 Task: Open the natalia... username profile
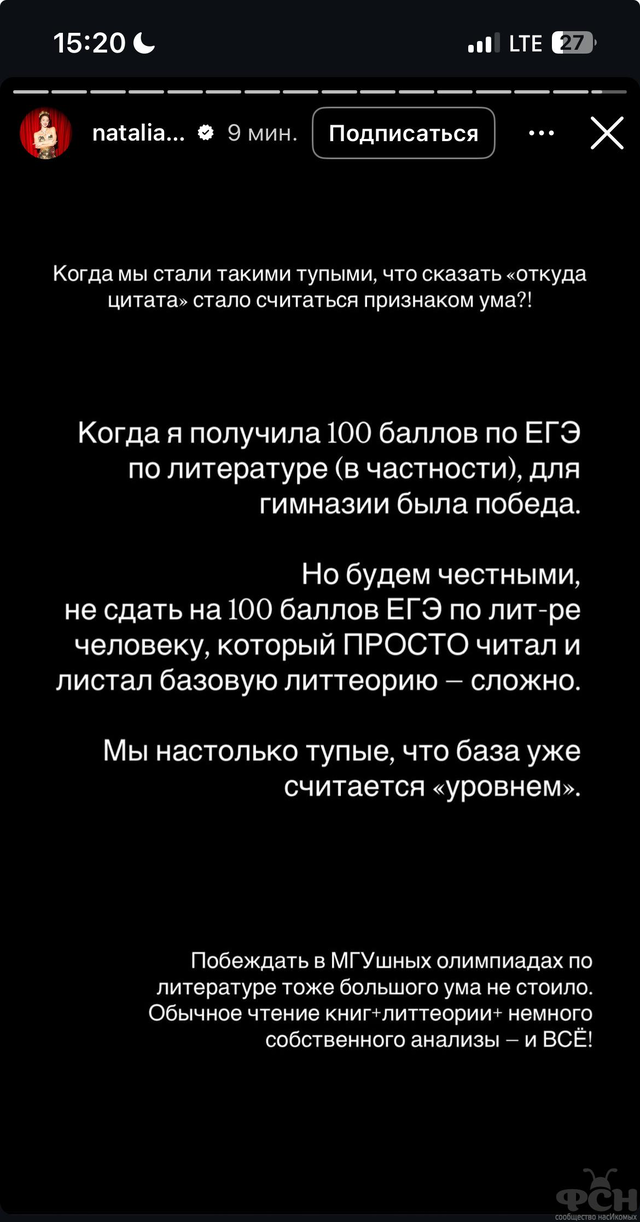[x=139, y=133]
